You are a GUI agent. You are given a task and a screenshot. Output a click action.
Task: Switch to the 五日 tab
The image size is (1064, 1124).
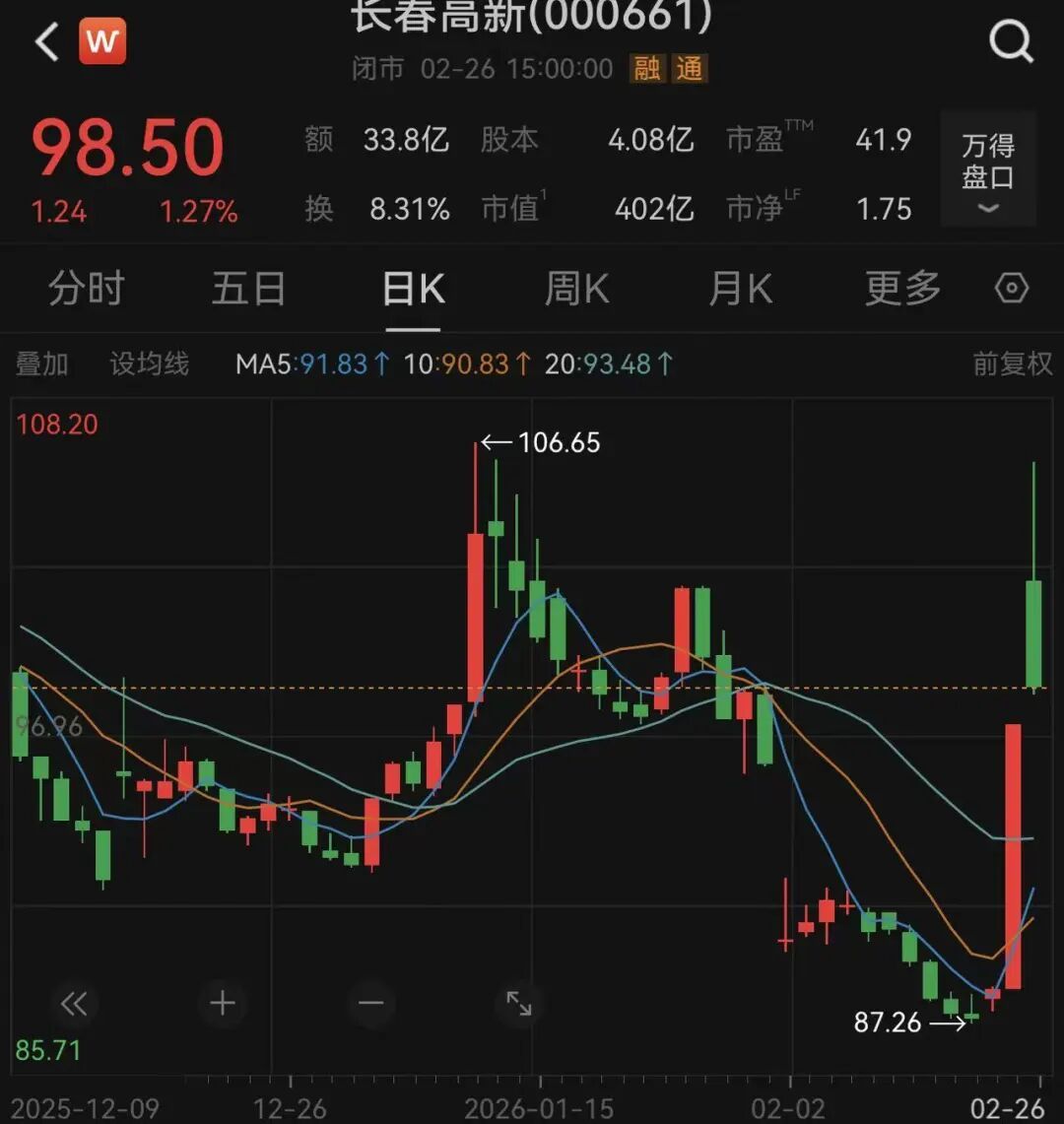click(248, 289)
